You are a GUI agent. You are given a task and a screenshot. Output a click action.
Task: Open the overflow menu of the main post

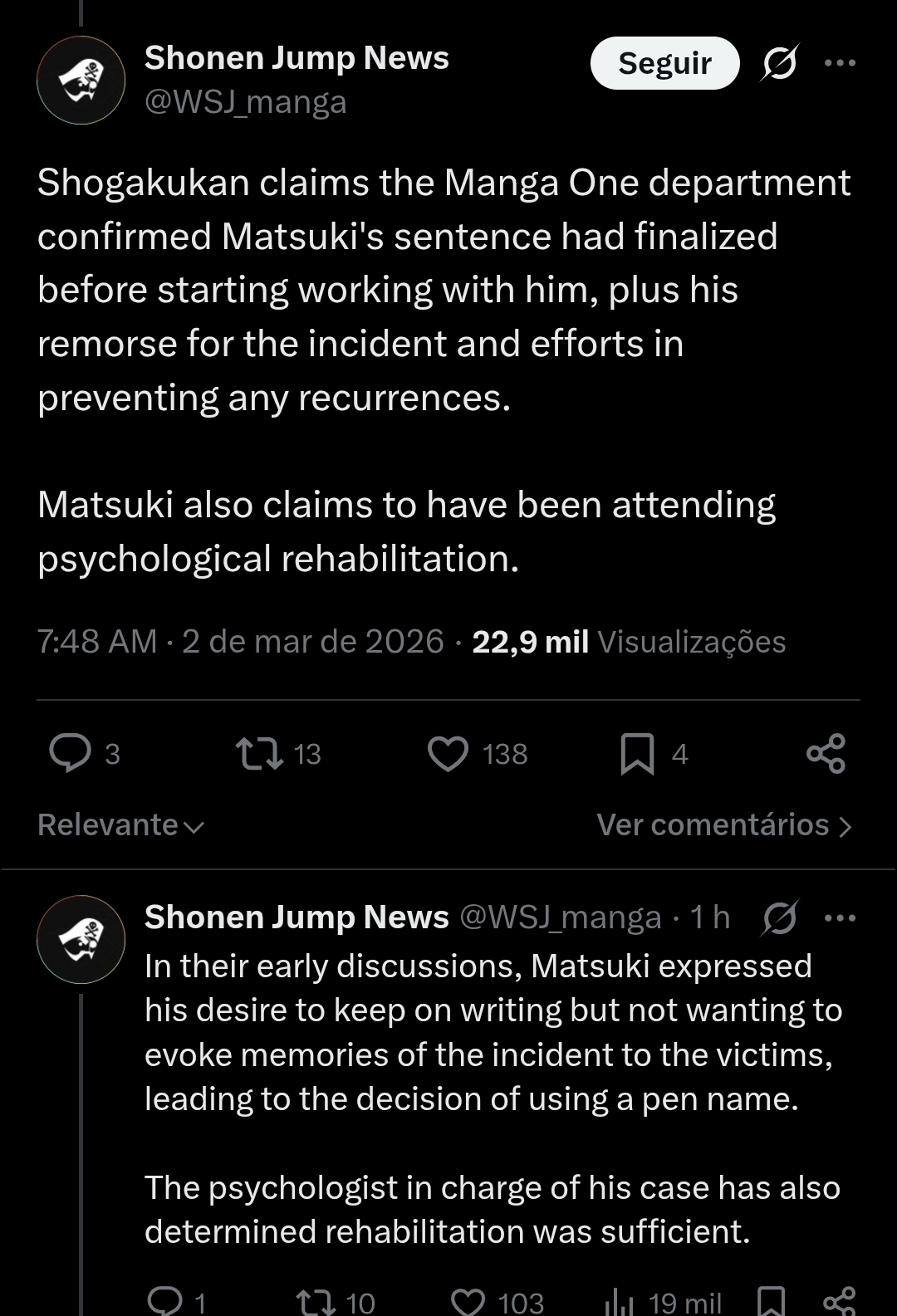point(840,63)
